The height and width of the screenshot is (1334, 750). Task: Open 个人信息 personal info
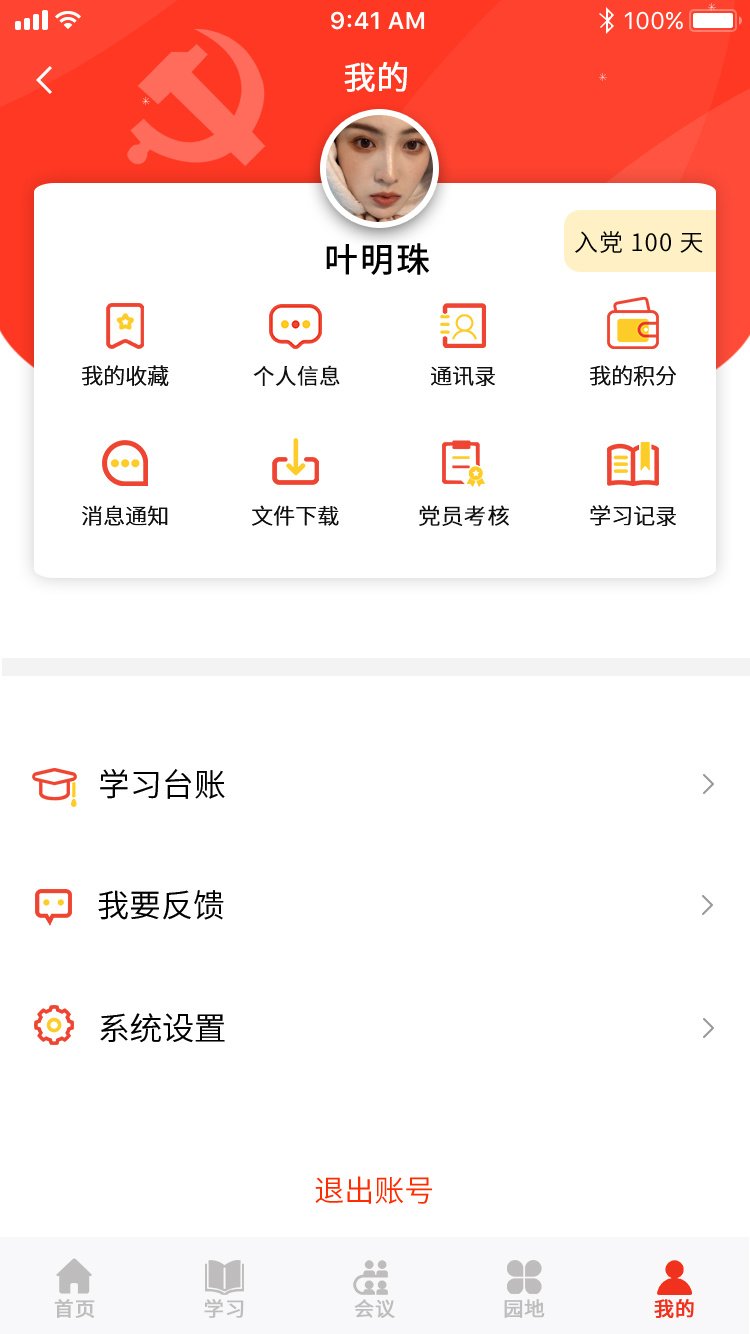click(x=296, y=344)
